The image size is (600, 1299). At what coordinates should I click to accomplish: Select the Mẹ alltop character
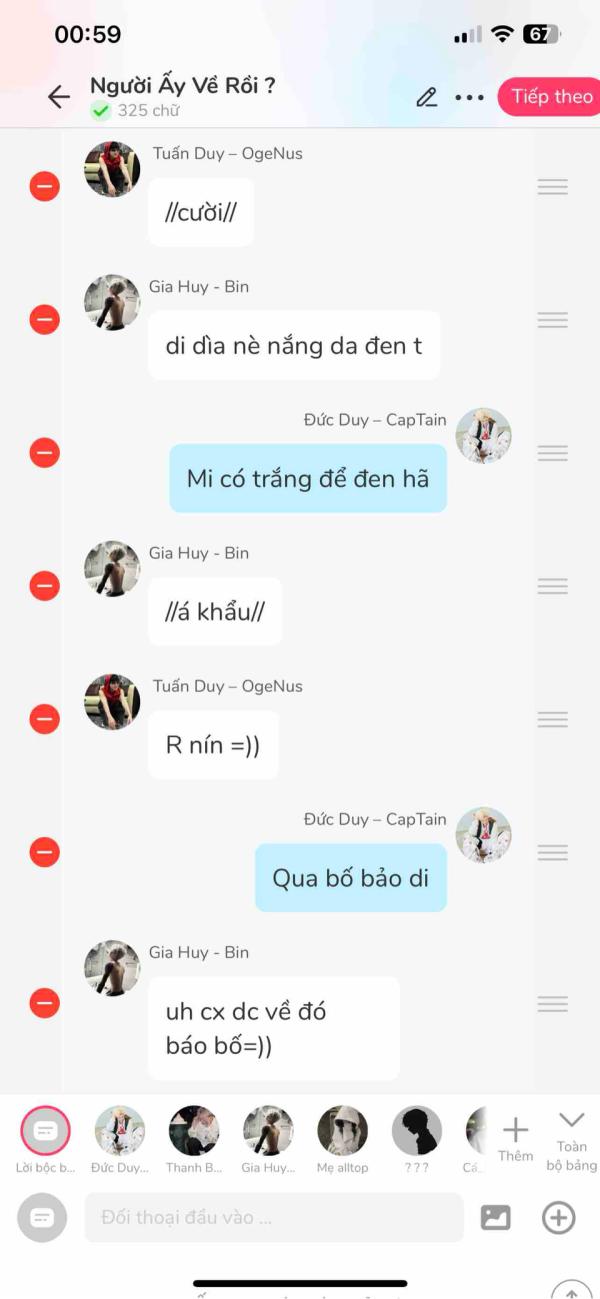coord(342,1131)
